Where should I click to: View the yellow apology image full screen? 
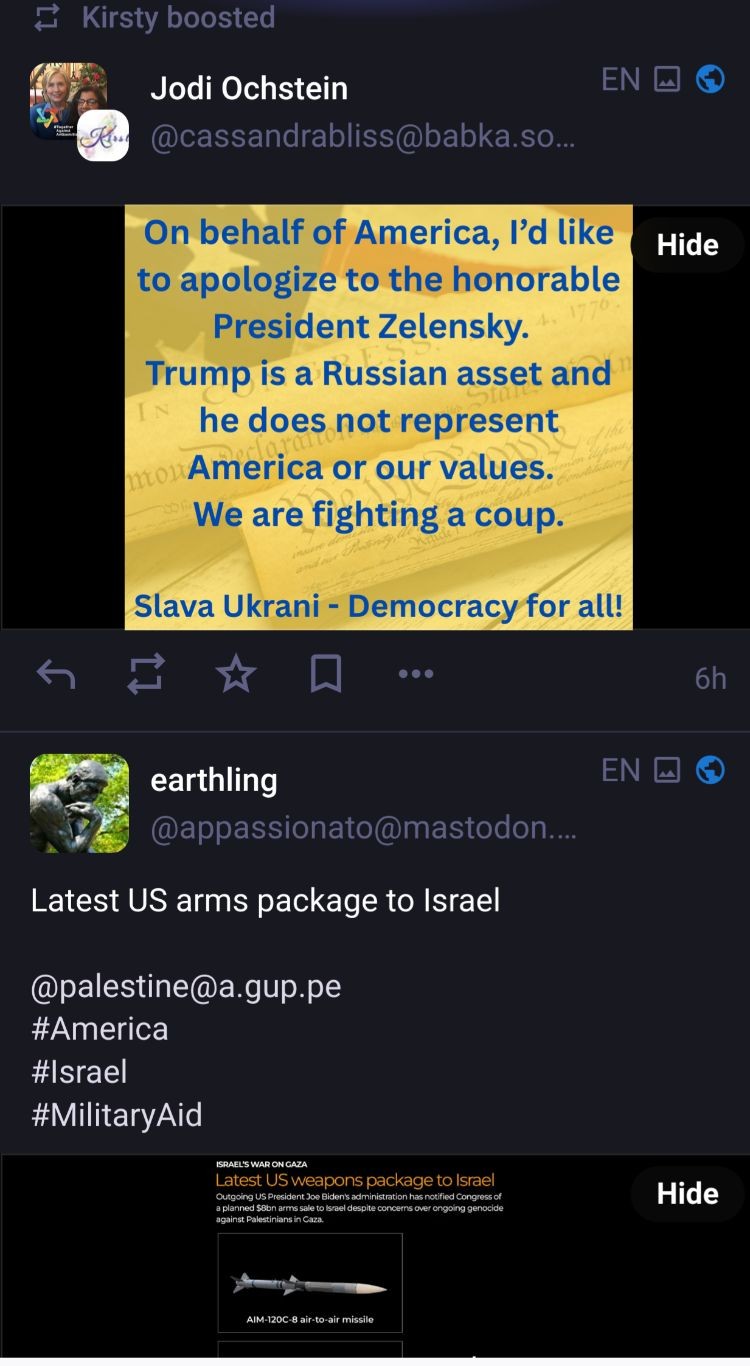click(378, 417)
